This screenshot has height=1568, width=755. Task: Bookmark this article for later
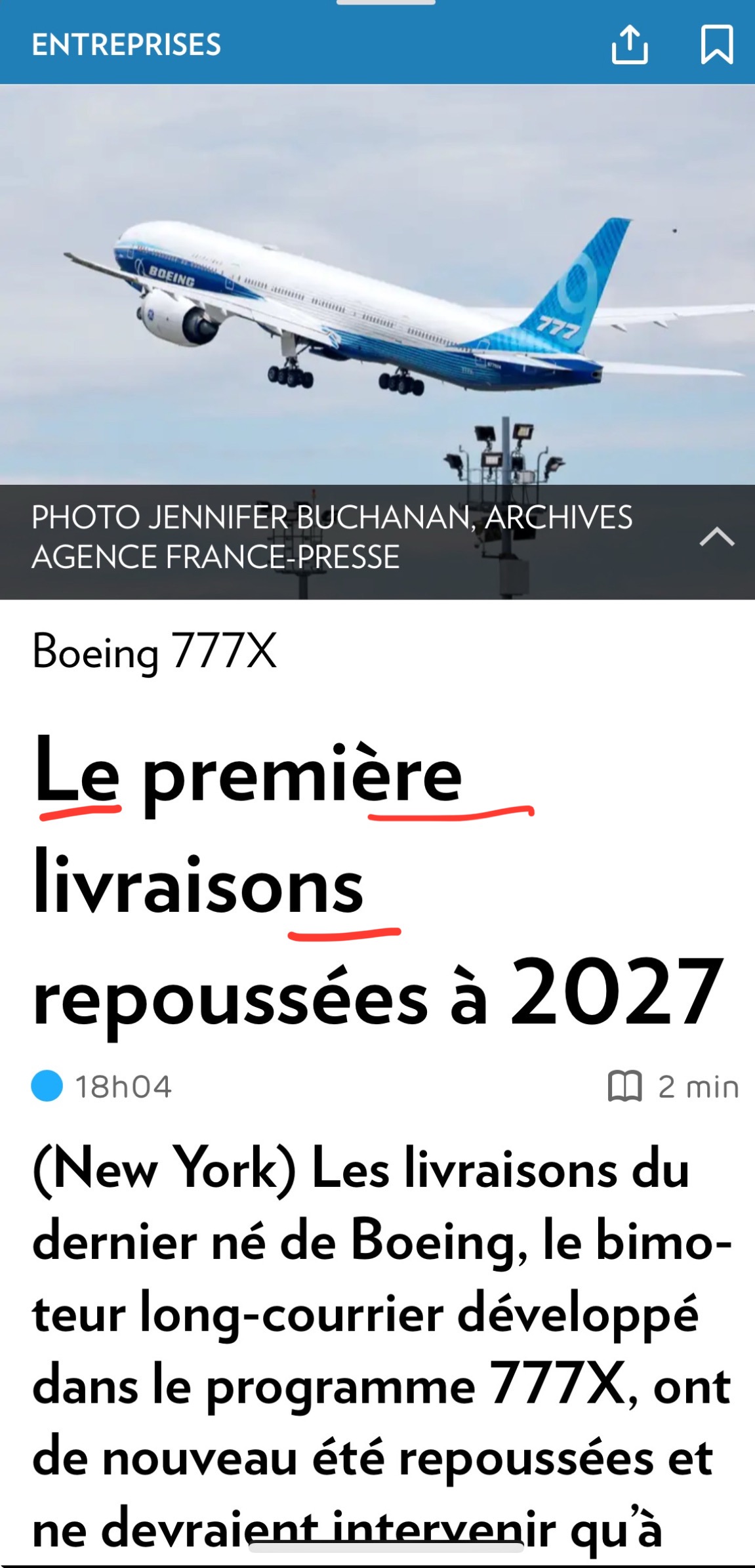(x=716, y=45)
